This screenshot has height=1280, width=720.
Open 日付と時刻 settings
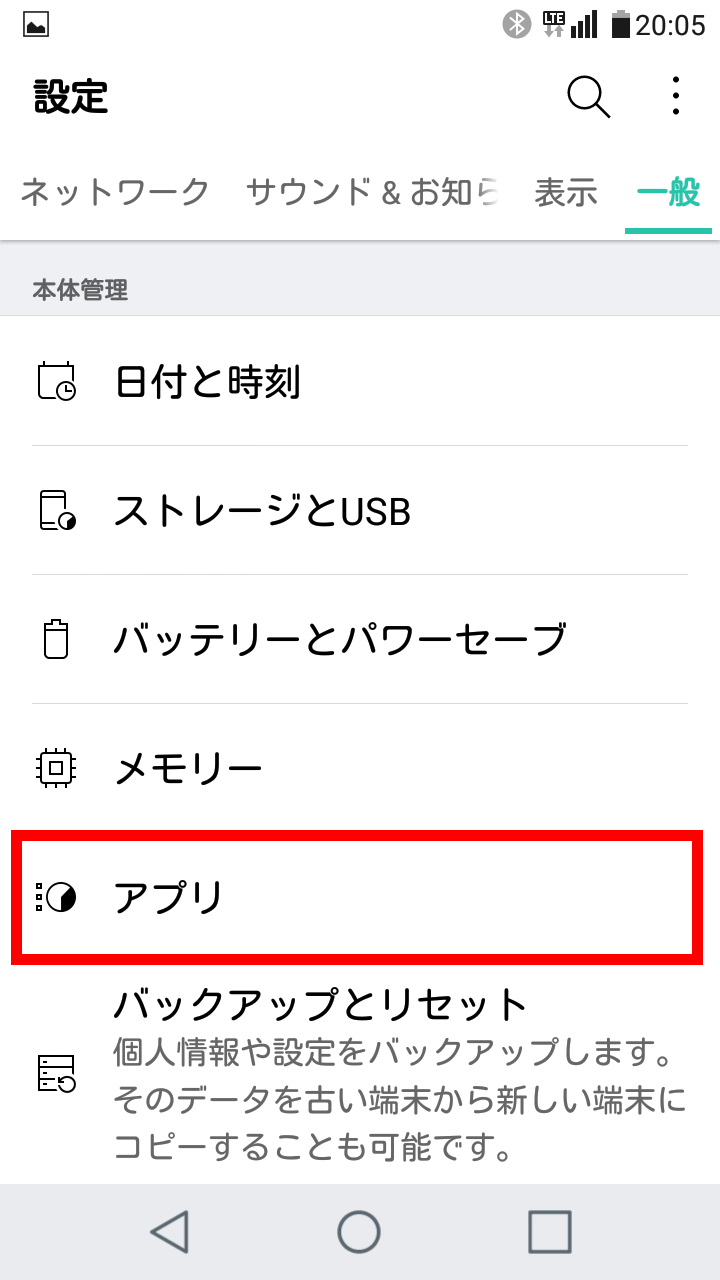click(360, 381)
